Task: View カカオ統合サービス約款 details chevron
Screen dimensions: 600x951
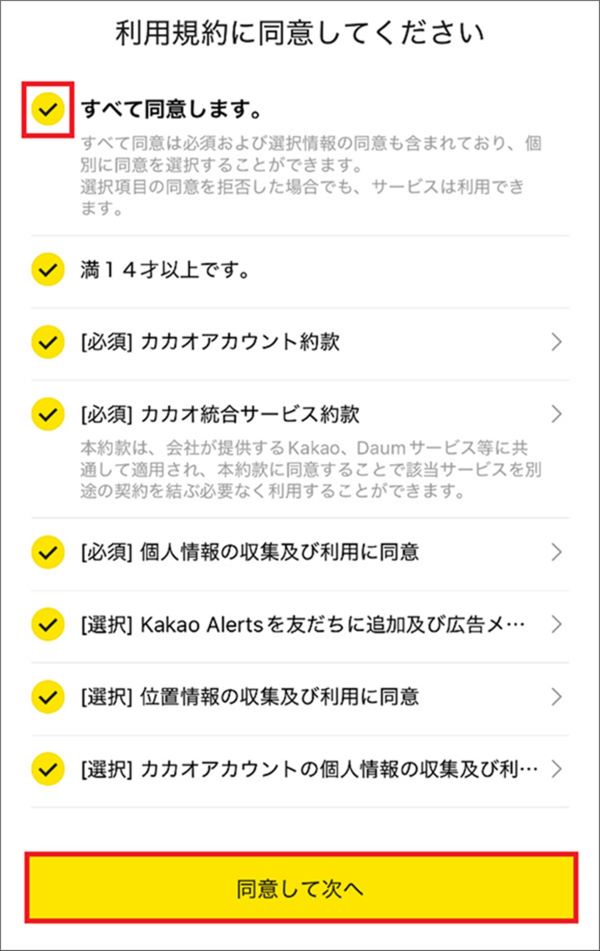Action: tap(557, 413)
